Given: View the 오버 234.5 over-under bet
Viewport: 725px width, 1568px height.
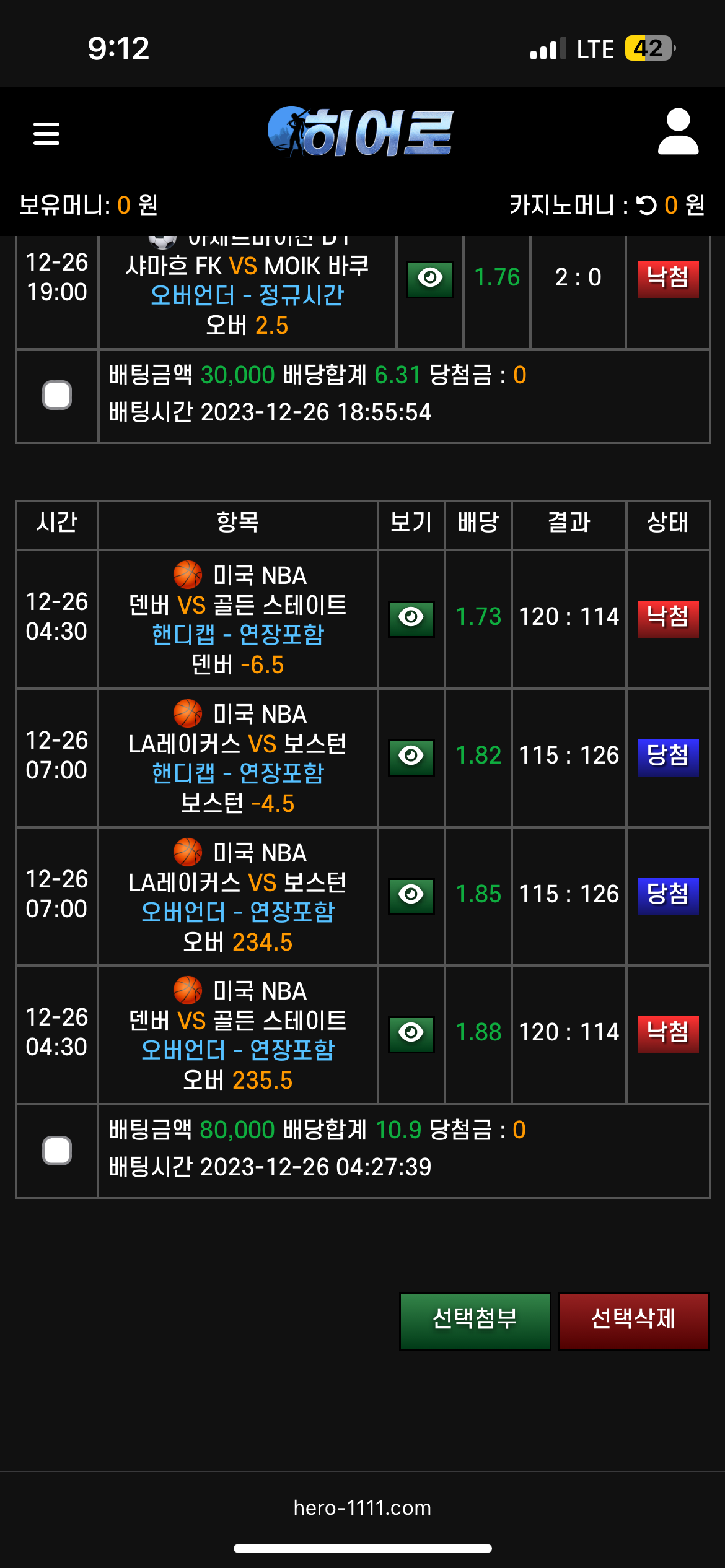Looking at the screenshot, I should click(x=411, y=895).
